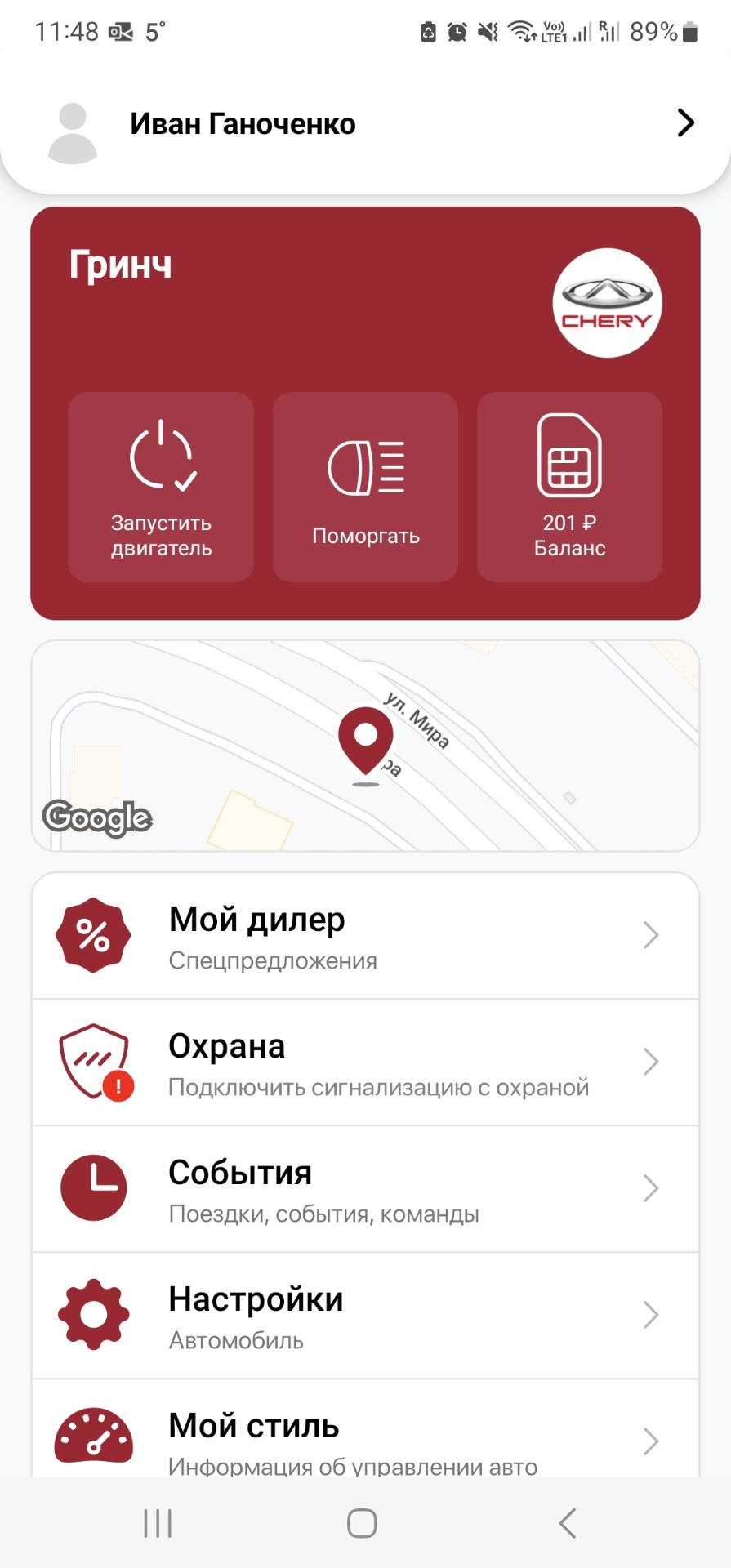View События trips and commands
Image resolution: width=731 pixels, height=1568 pixels.
pyautogui.click(x=365, y=1189)
